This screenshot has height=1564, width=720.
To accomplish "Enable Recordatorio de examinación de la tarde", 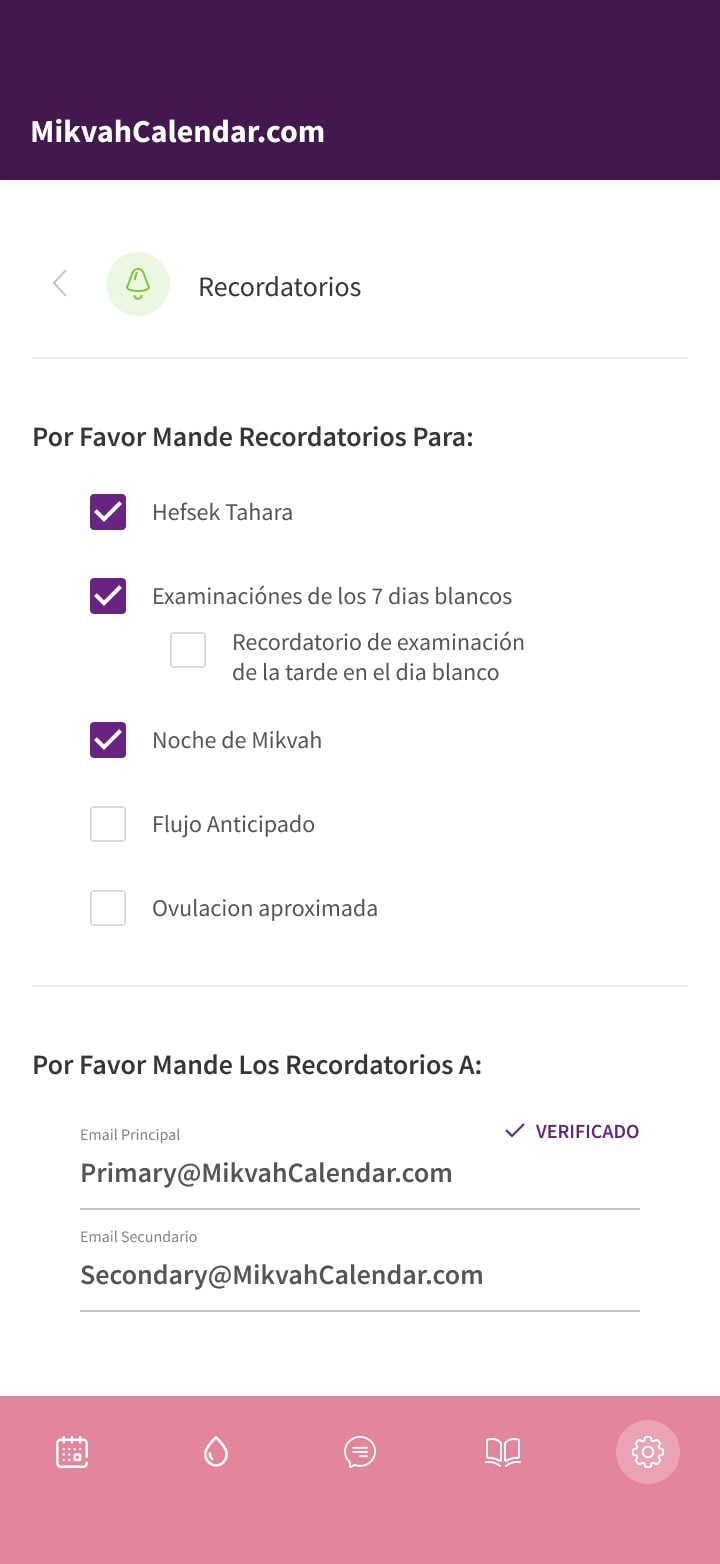I will point(188,650).
